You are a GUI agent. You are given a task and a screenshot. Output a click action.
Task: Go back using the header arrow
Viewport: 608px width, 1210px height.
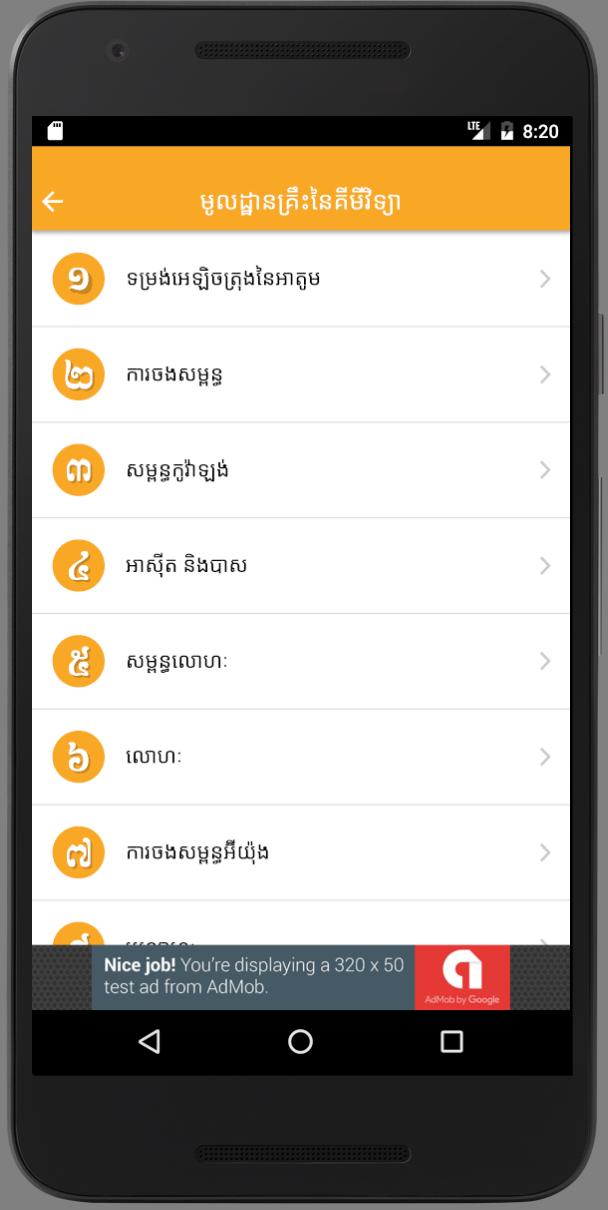53,201
